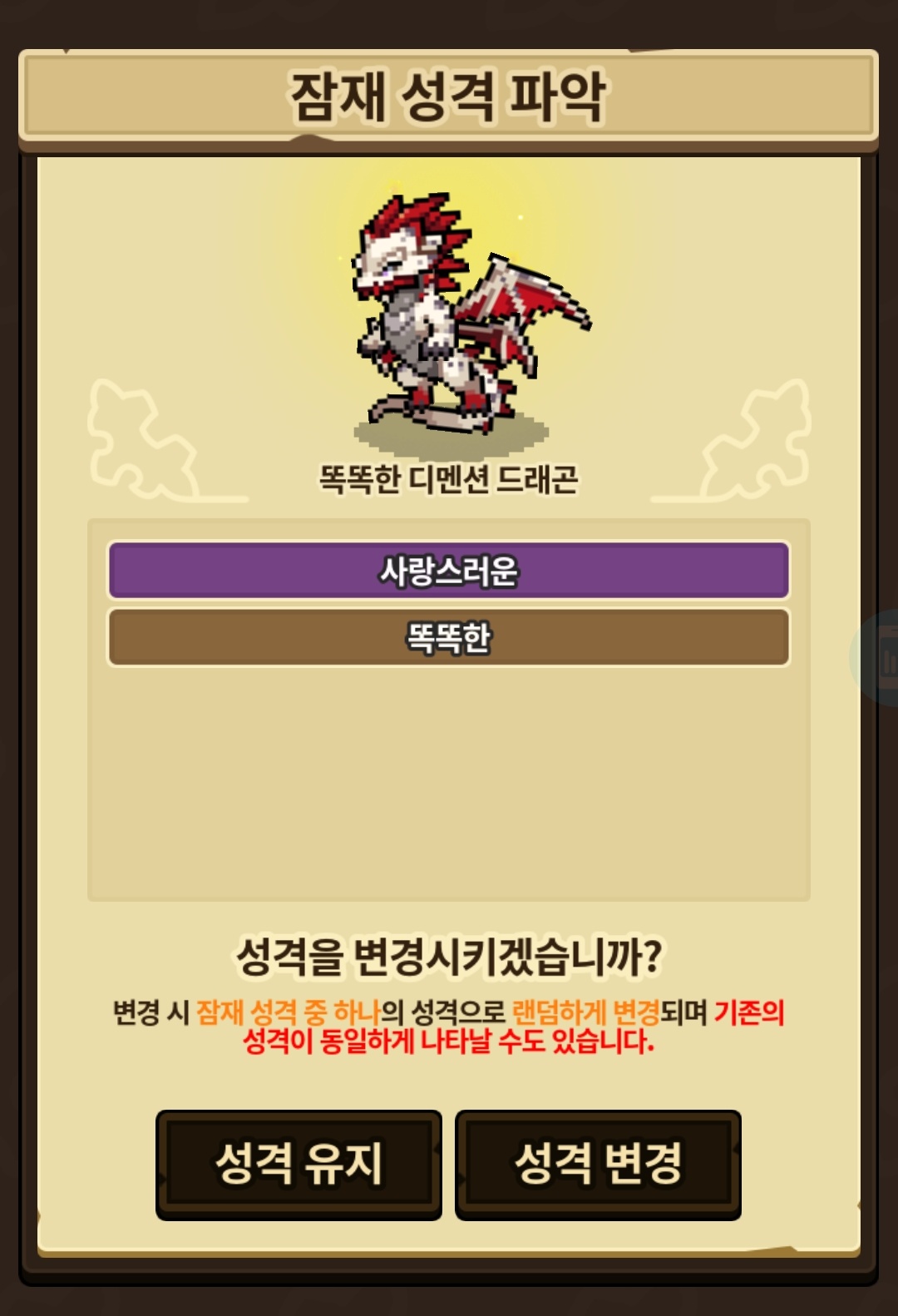
Task: Confirm with the 성격 변경 button
Action: tap(598, 1164)
